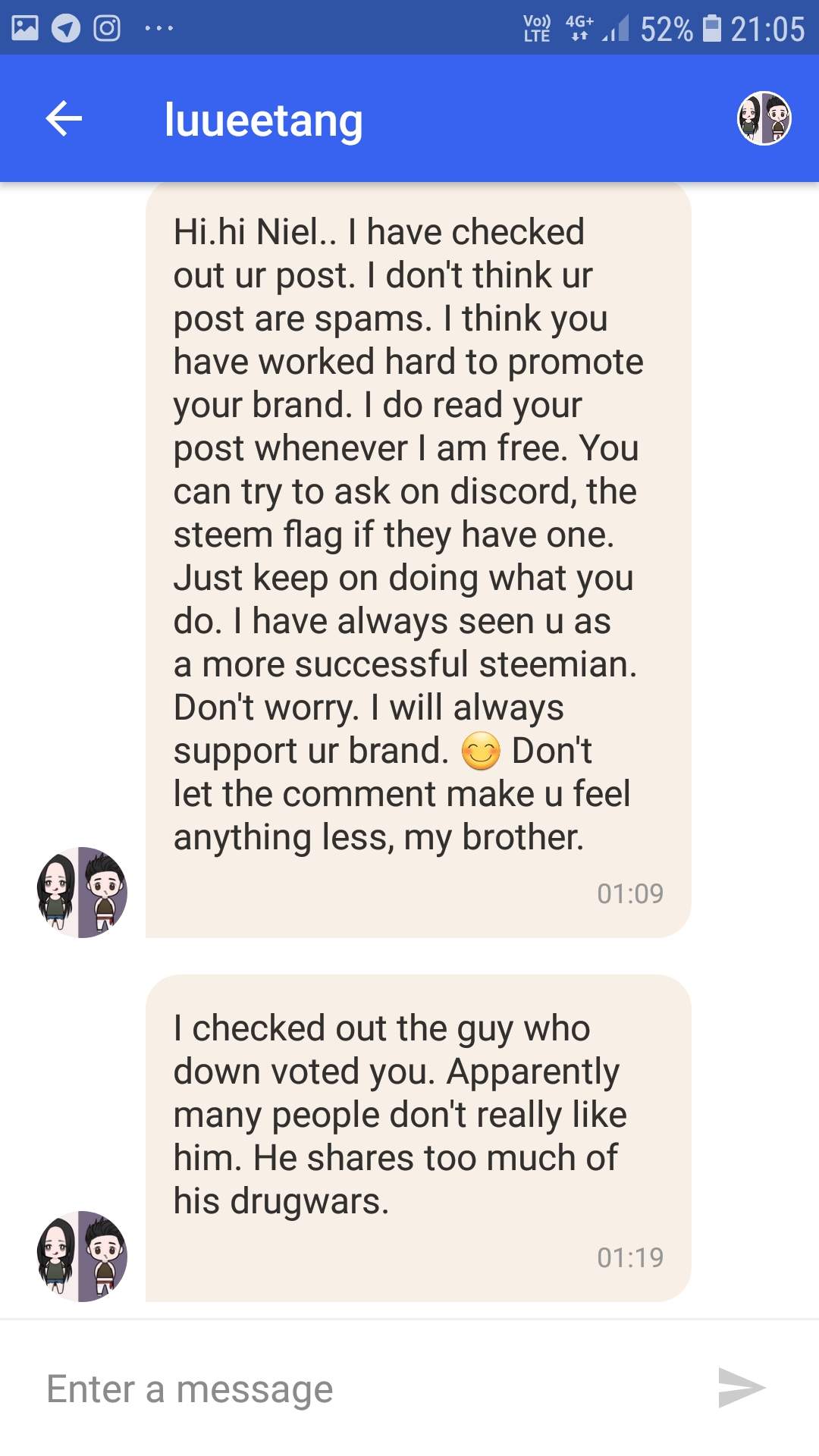
Task: Open sender avatar beside the 01:19 message
Action: click(82, 1256)
